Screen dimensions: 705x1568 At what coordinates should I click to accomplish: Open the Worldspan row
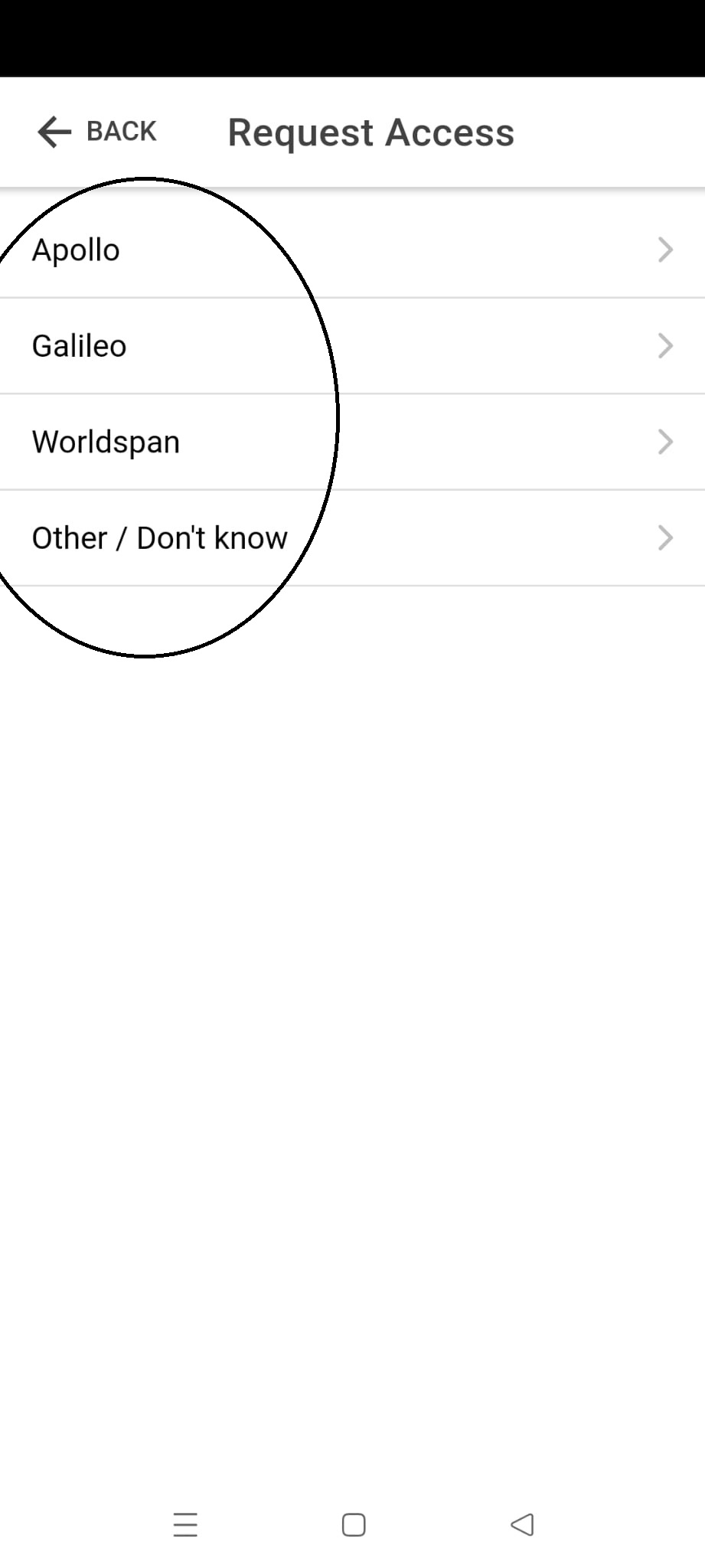tap(352, 442)
